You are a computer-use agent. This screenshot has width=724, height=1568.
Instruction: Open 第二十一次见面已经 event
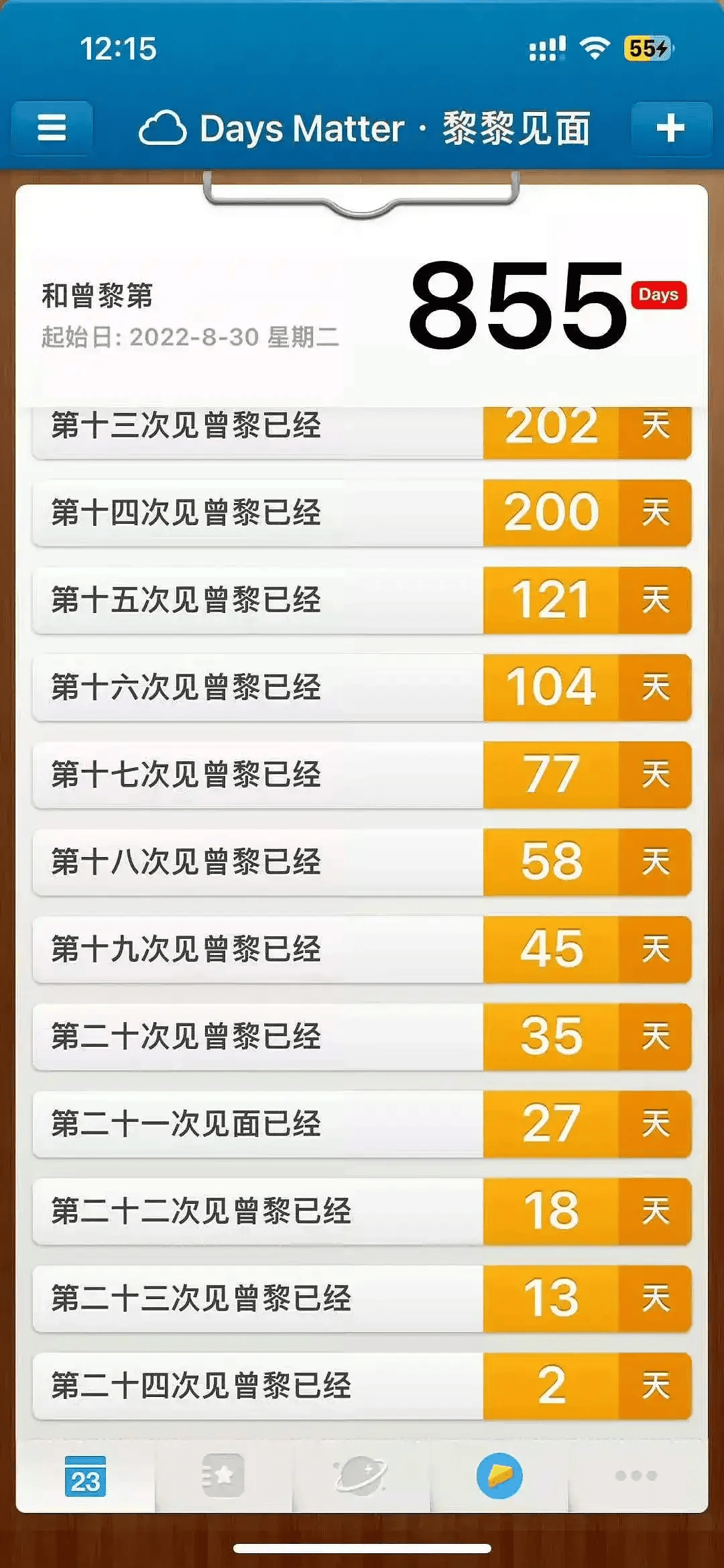362,1123
